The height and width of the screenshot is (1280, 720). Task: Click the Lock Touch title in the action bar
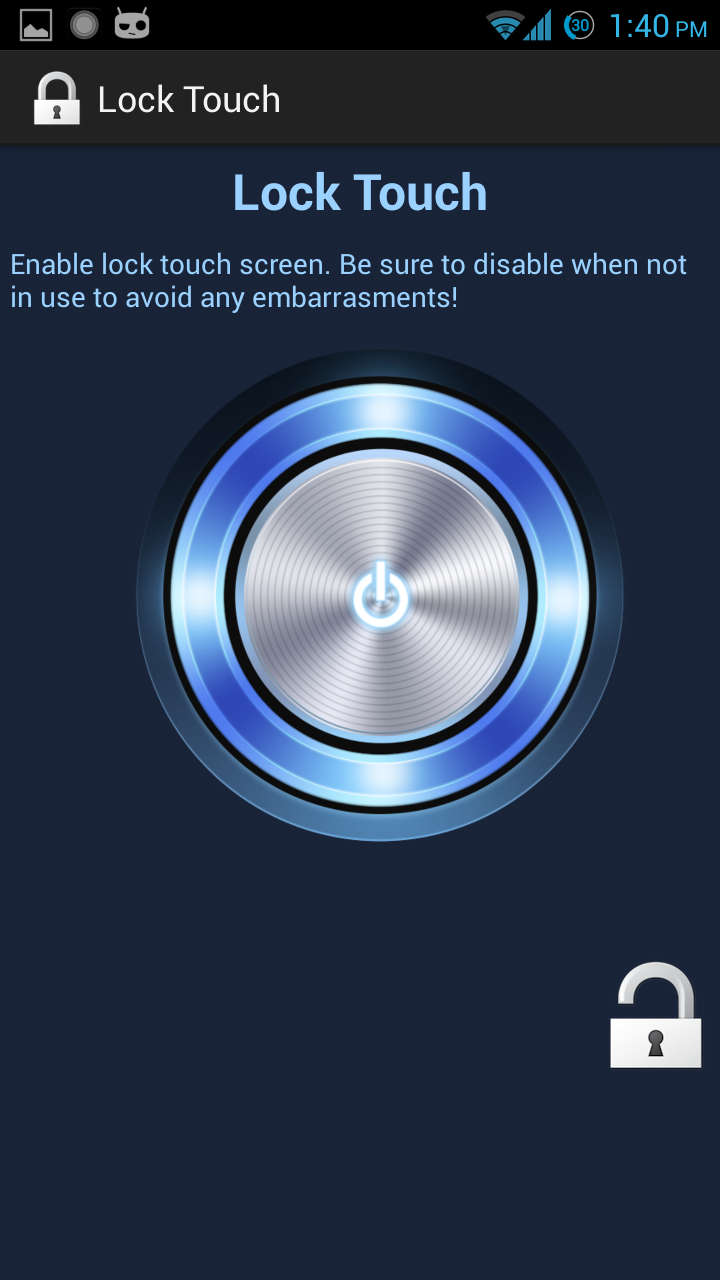pyautogui.click(x=188, y=97)
